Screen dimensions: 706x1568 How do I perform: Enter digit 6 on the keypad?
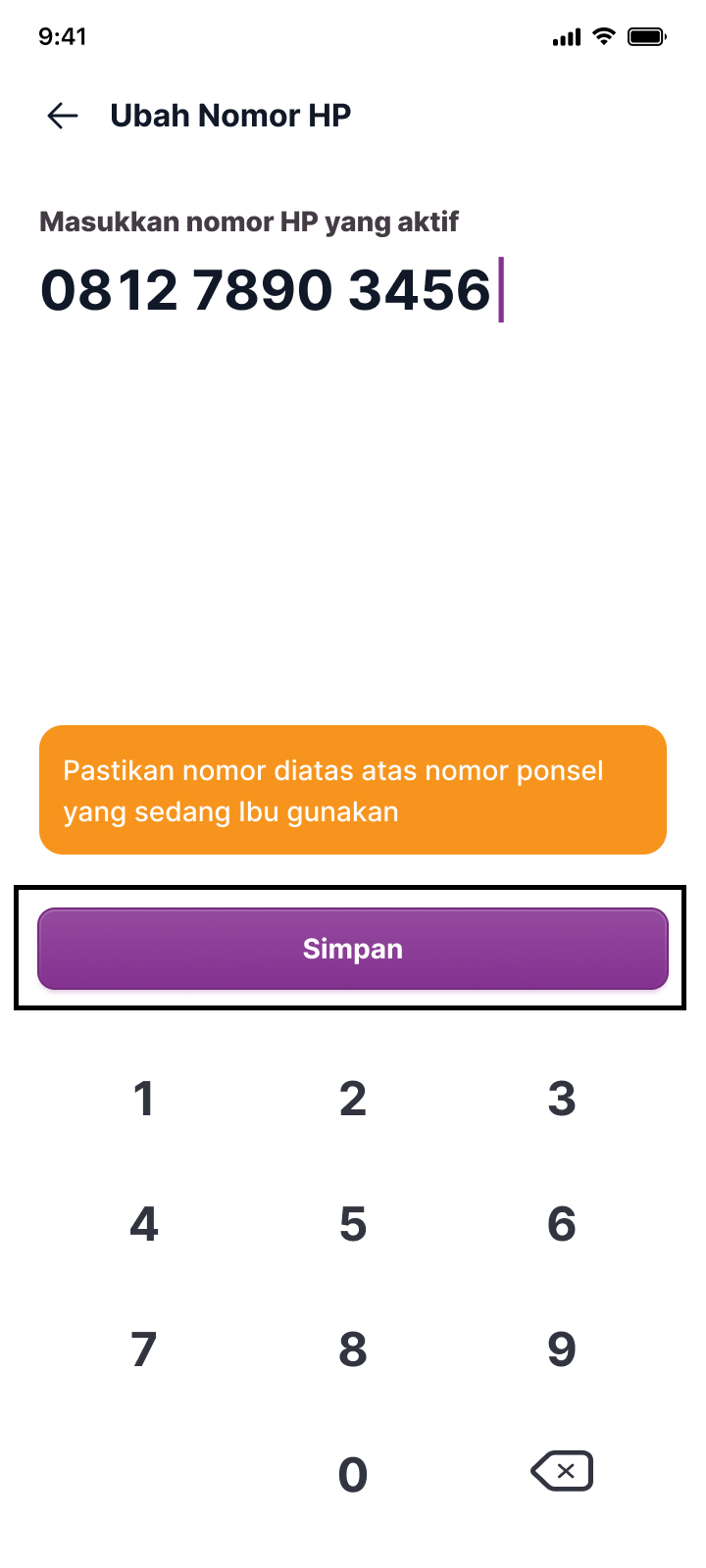[562, 1224]
